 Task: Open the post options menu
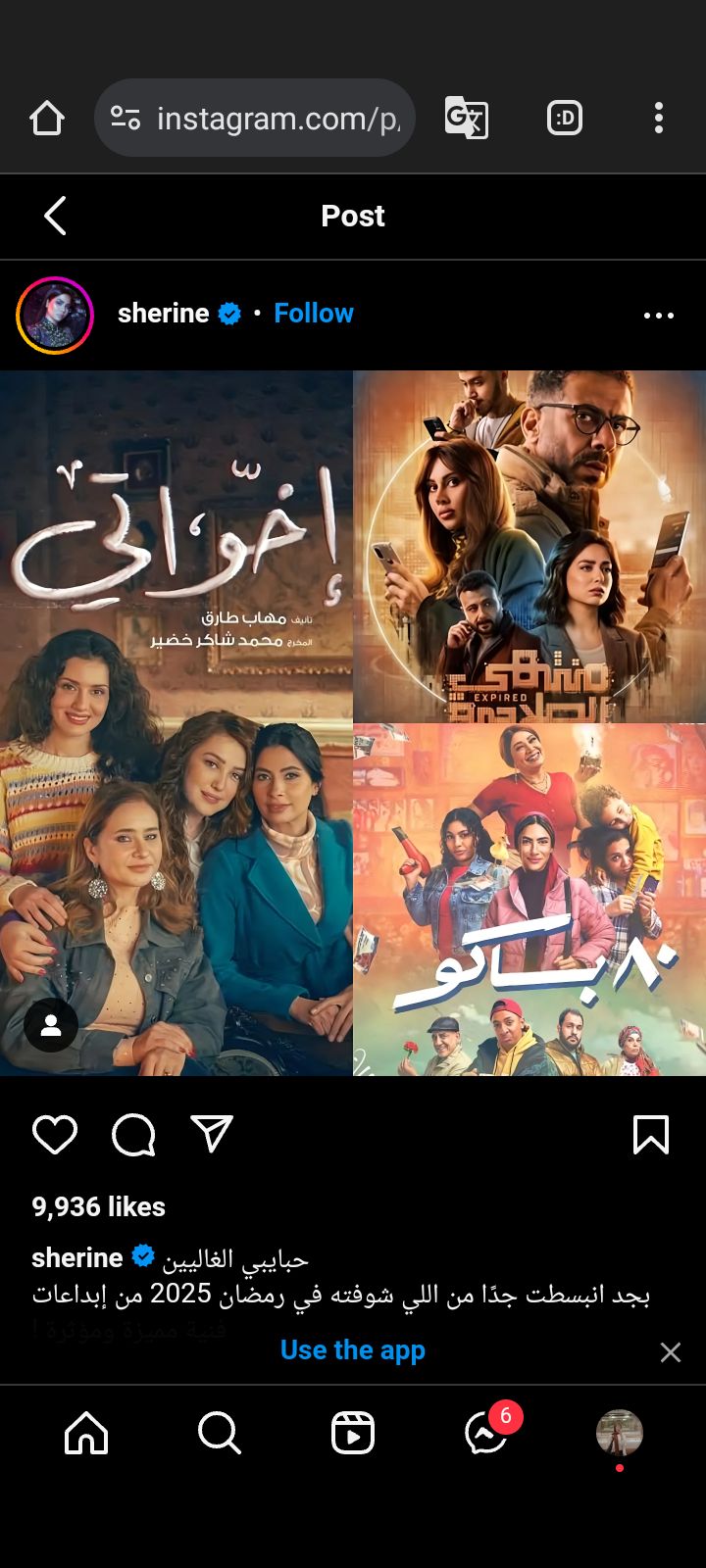click(x=659, y=315)
